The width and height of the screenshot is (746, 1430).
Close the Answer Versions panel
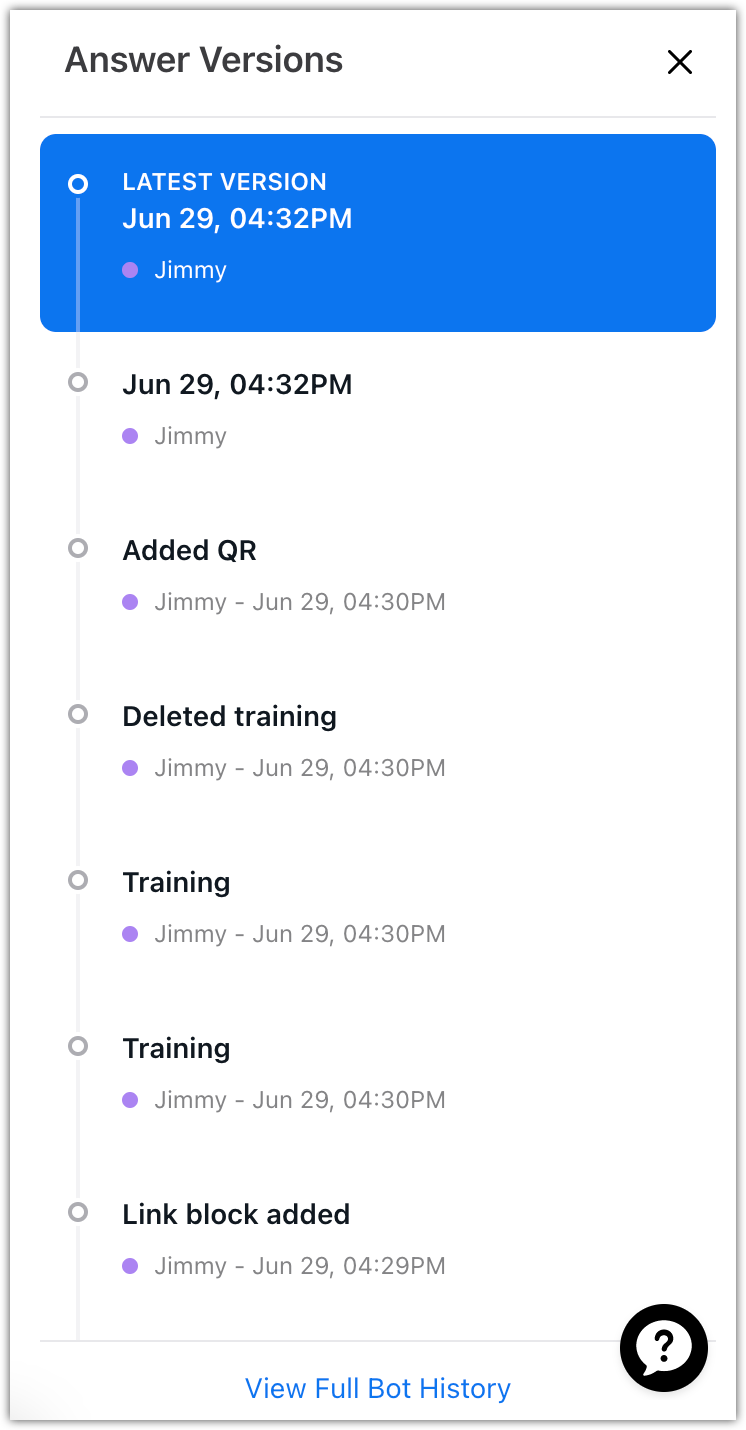680,62
